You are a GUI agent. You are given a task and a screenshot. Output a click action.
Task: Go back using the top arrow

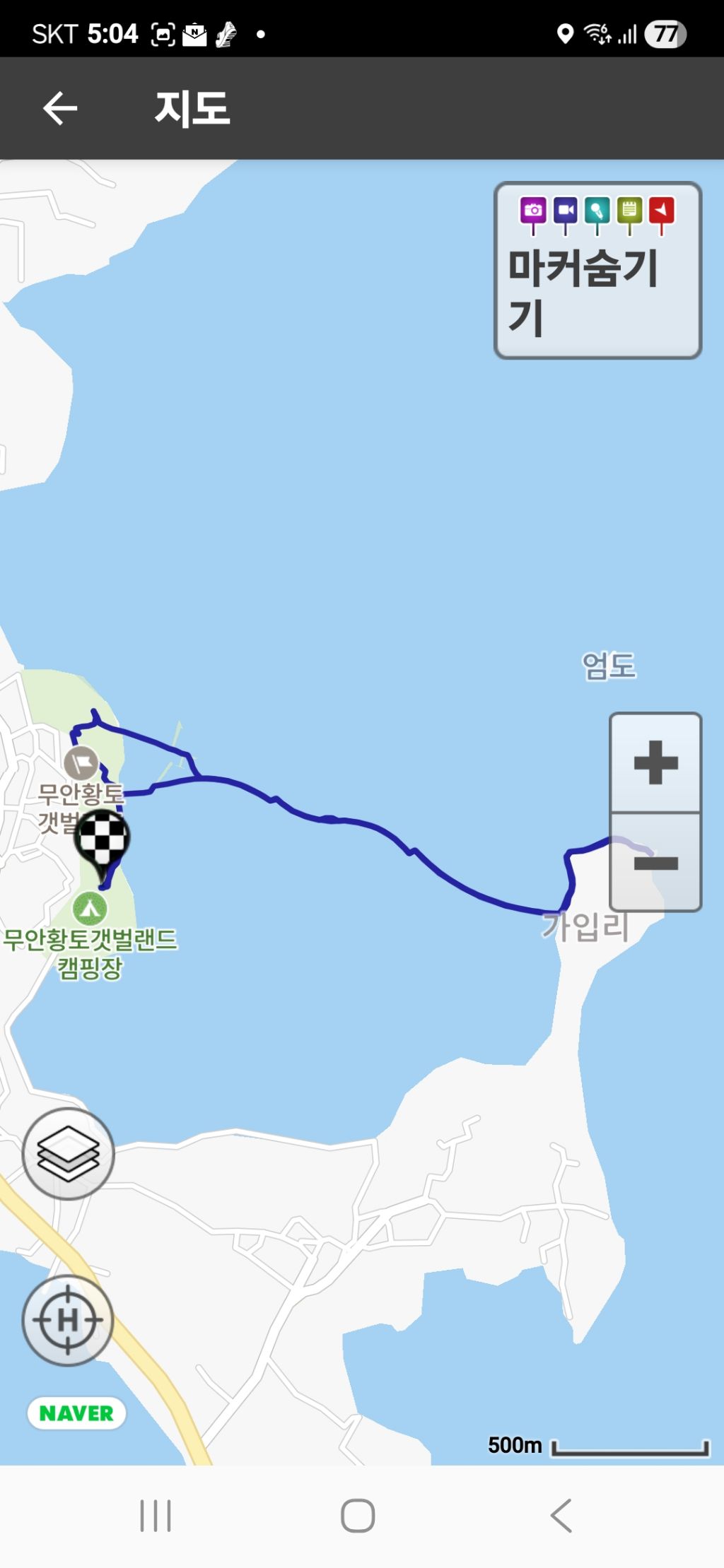pyautogui.click(x=60, y=109)
